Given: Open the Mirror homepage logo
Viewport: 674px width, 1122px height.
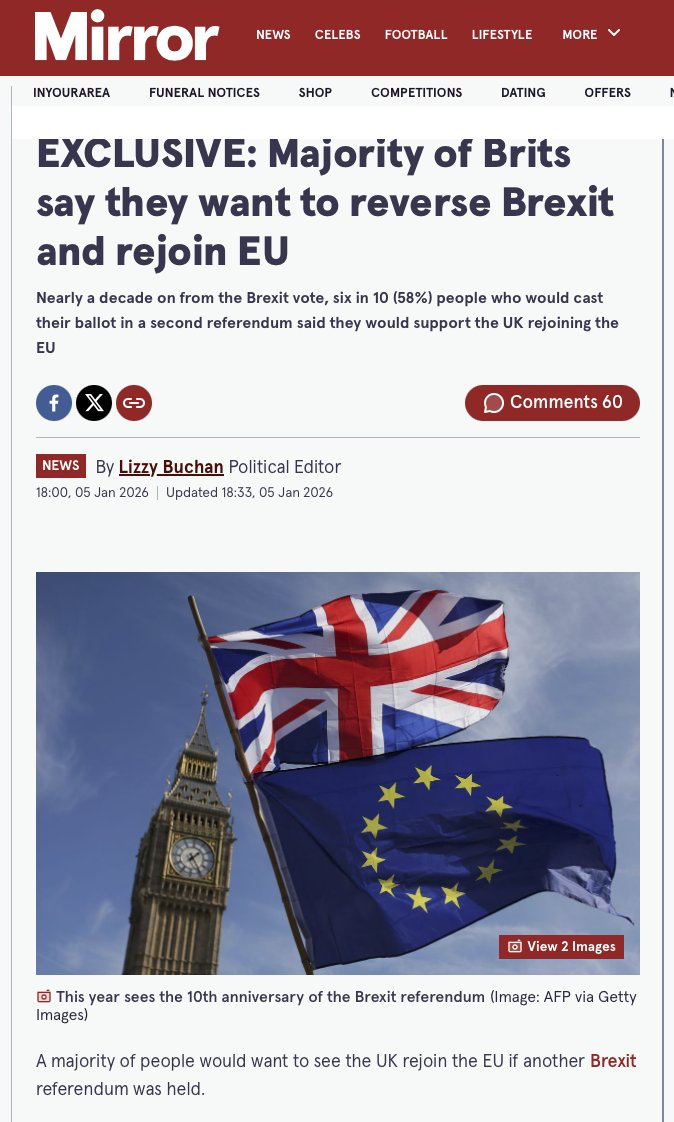Looking at the screenshot, I should [127, 37].
